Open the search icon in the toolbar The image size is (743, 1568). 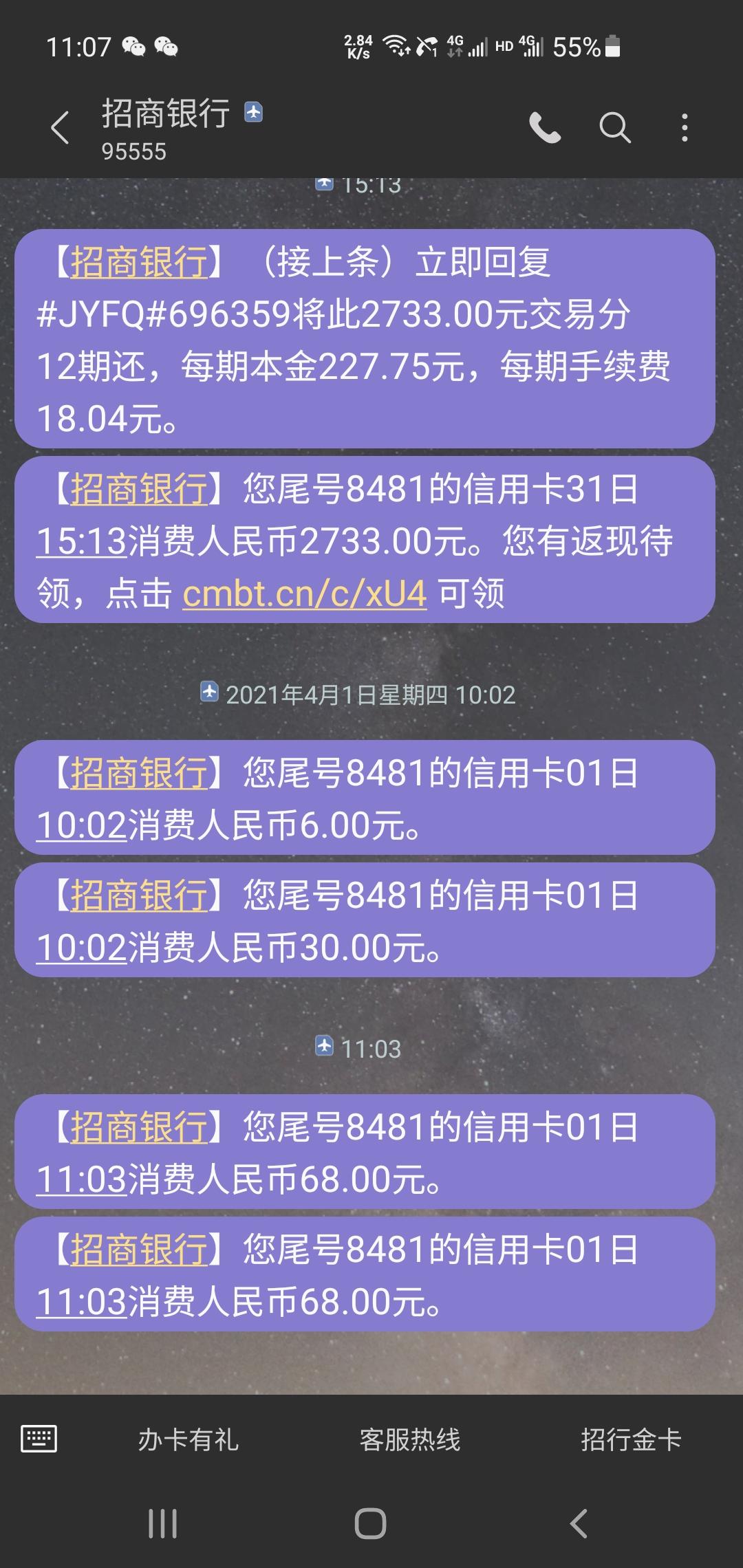tap(614, 128)
